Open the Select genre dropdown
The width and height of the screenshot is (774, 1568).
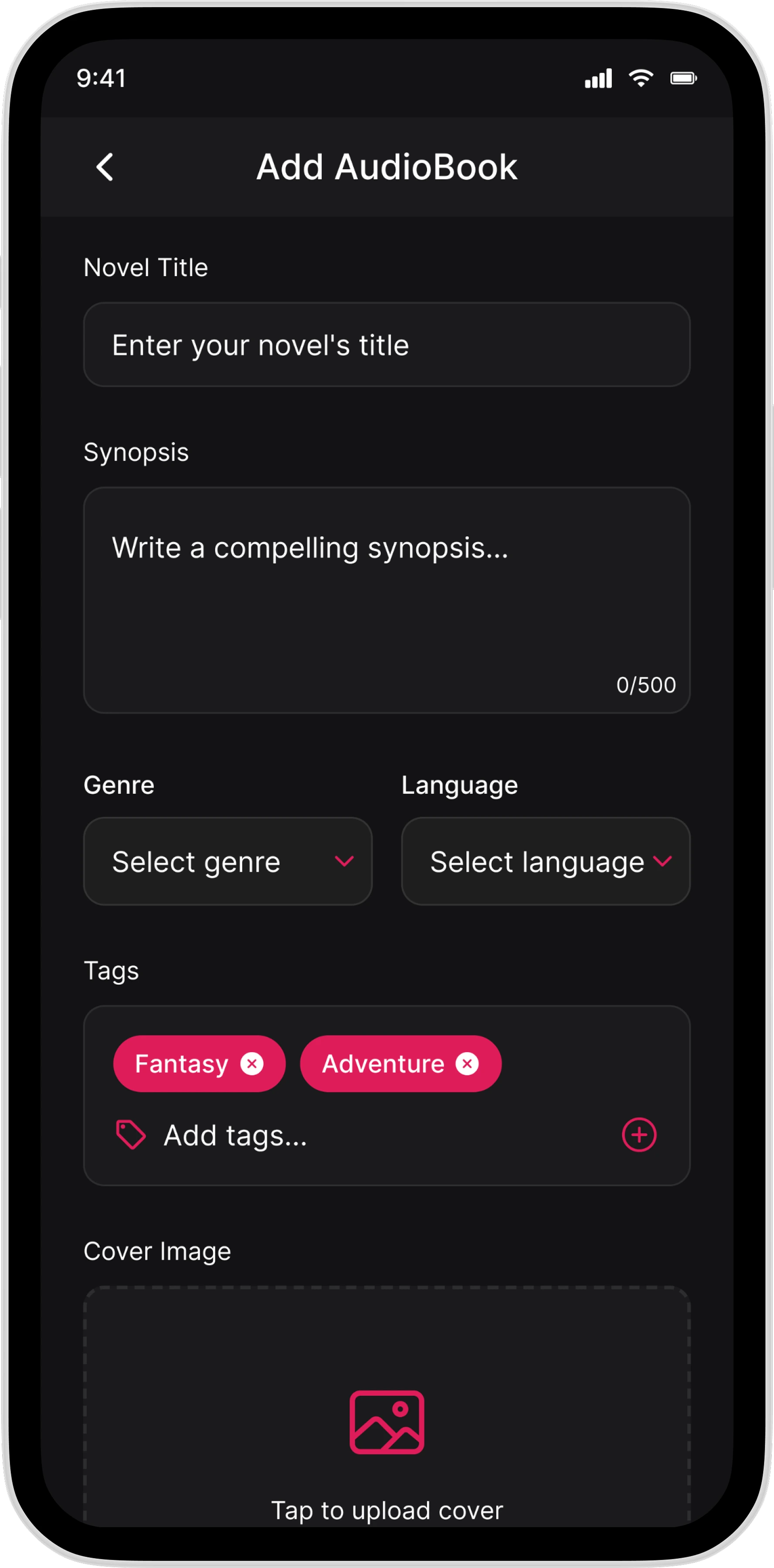(227, 861)
